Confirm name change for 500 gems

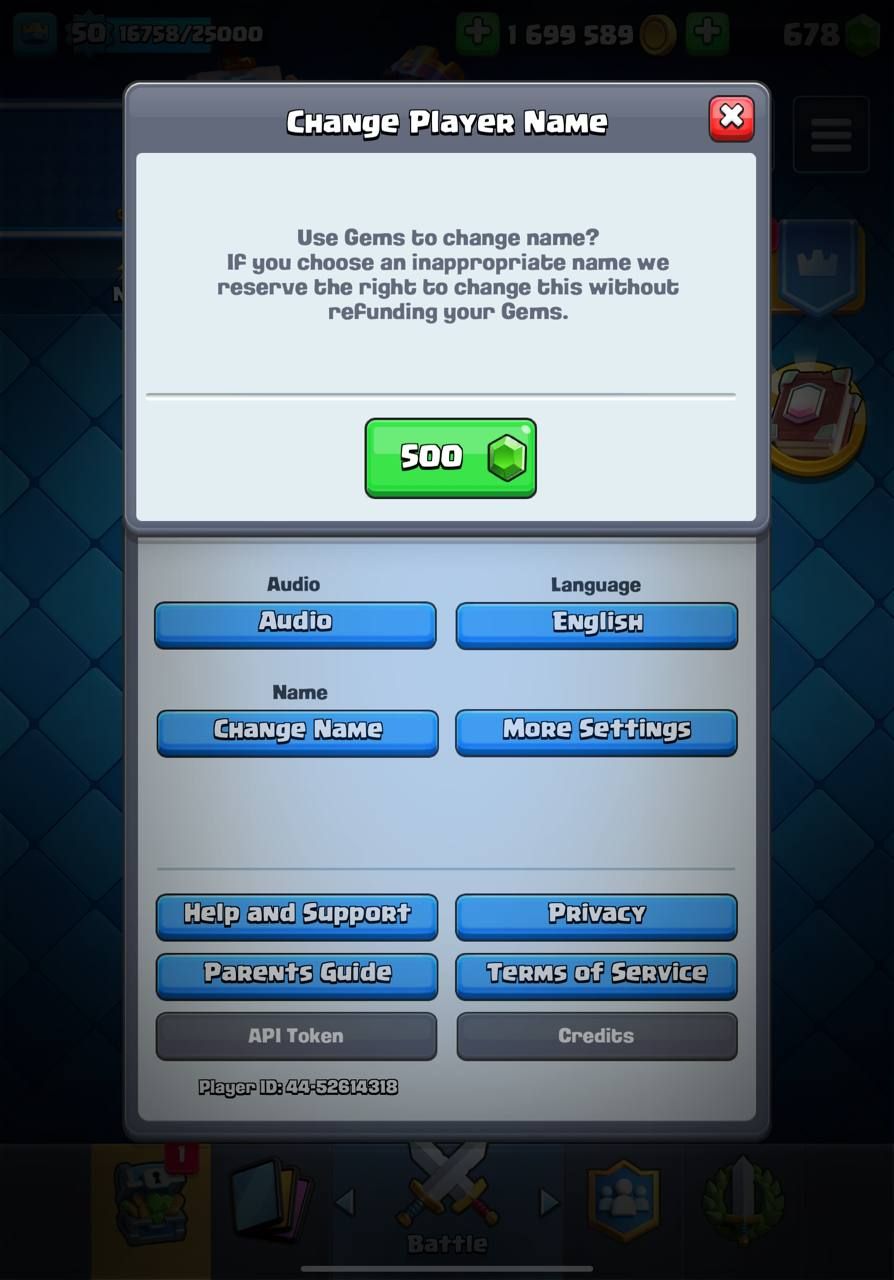[x=450, y=458]
